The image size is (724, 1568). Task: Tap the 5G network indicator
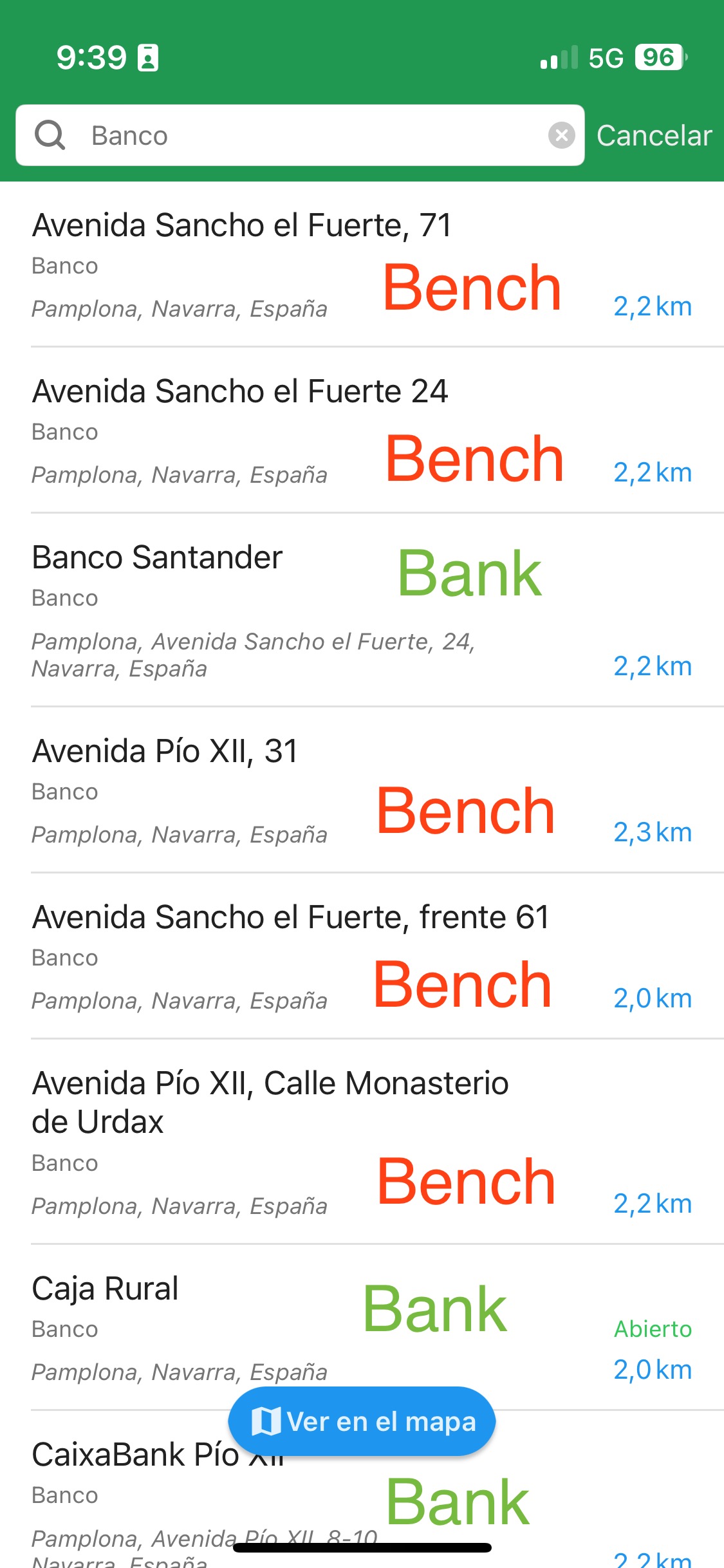[x=604, y=57]
